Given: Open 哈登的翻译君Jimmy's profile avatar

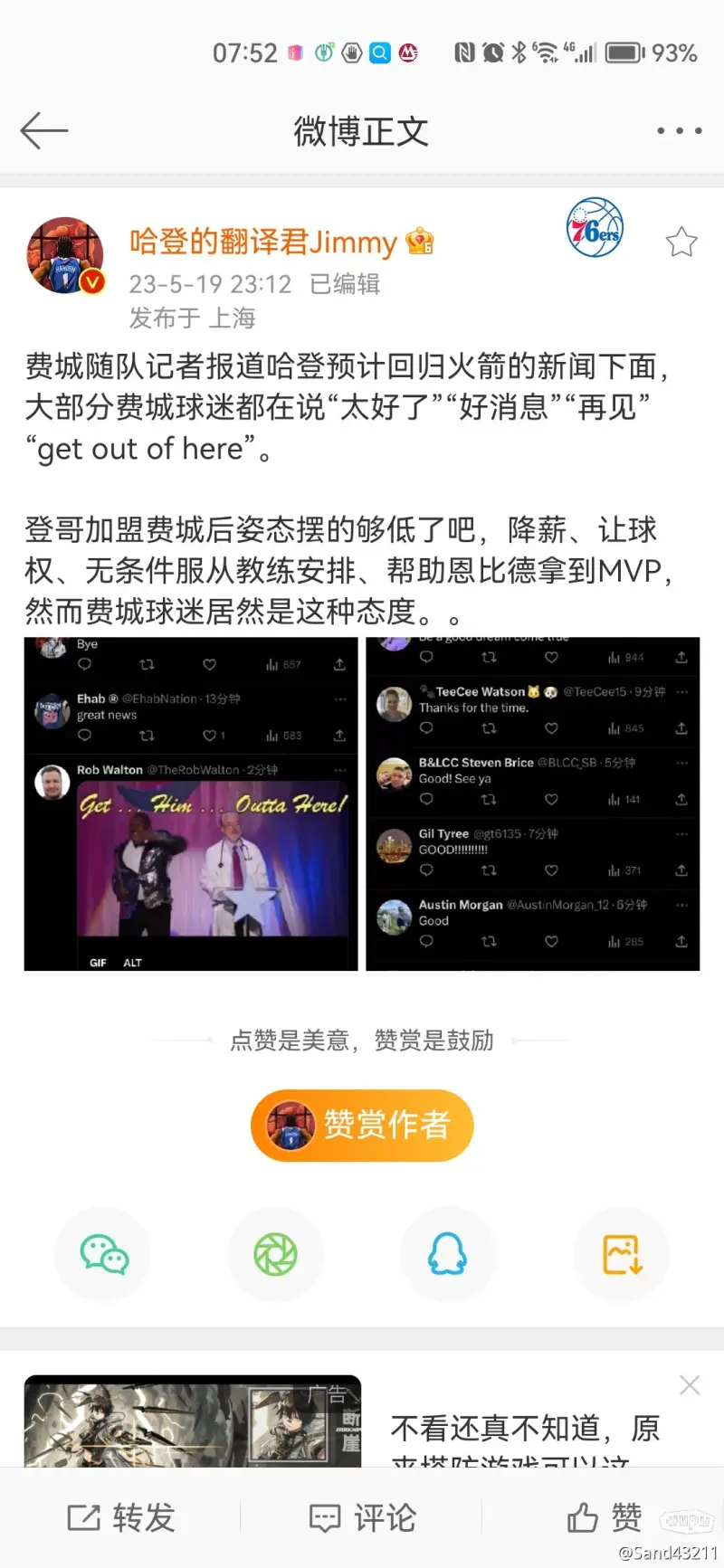Looking at the screenshot, I should tap(65, 256).
